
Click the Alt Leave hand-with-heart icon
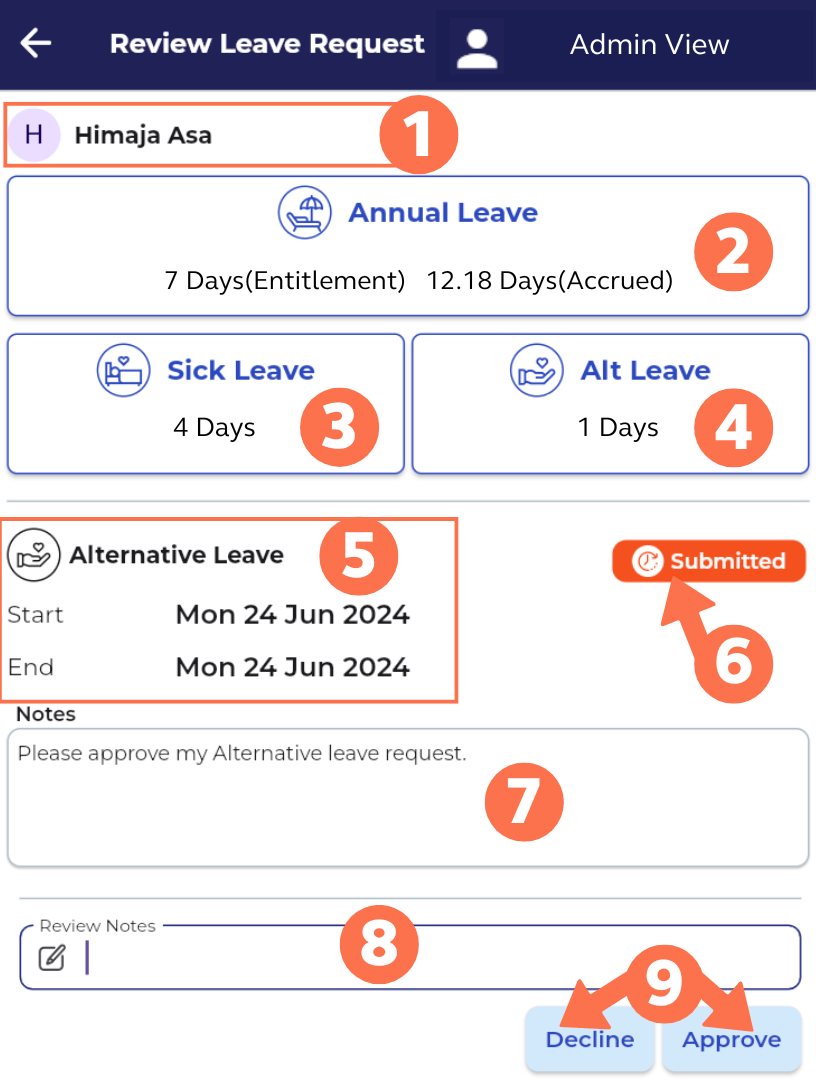tap(536, 370)
